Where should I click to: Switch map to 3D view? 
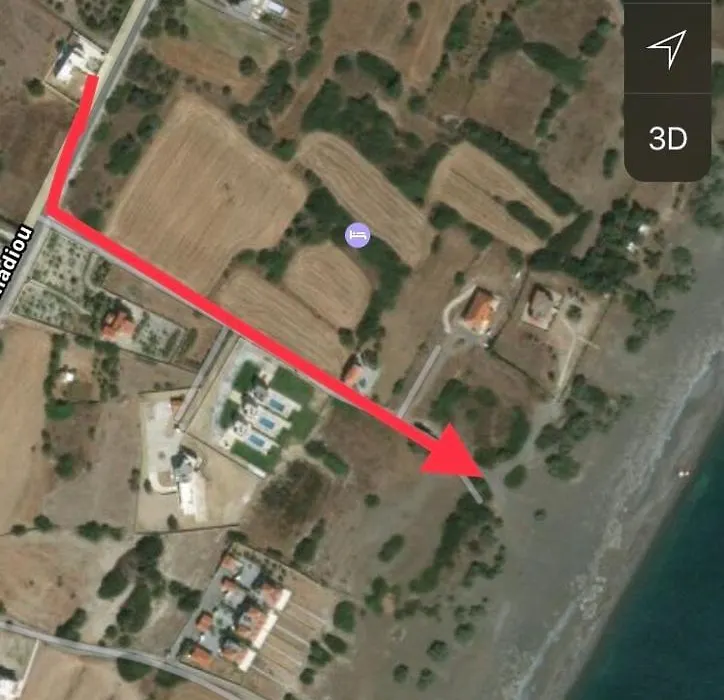pos(667,138)
